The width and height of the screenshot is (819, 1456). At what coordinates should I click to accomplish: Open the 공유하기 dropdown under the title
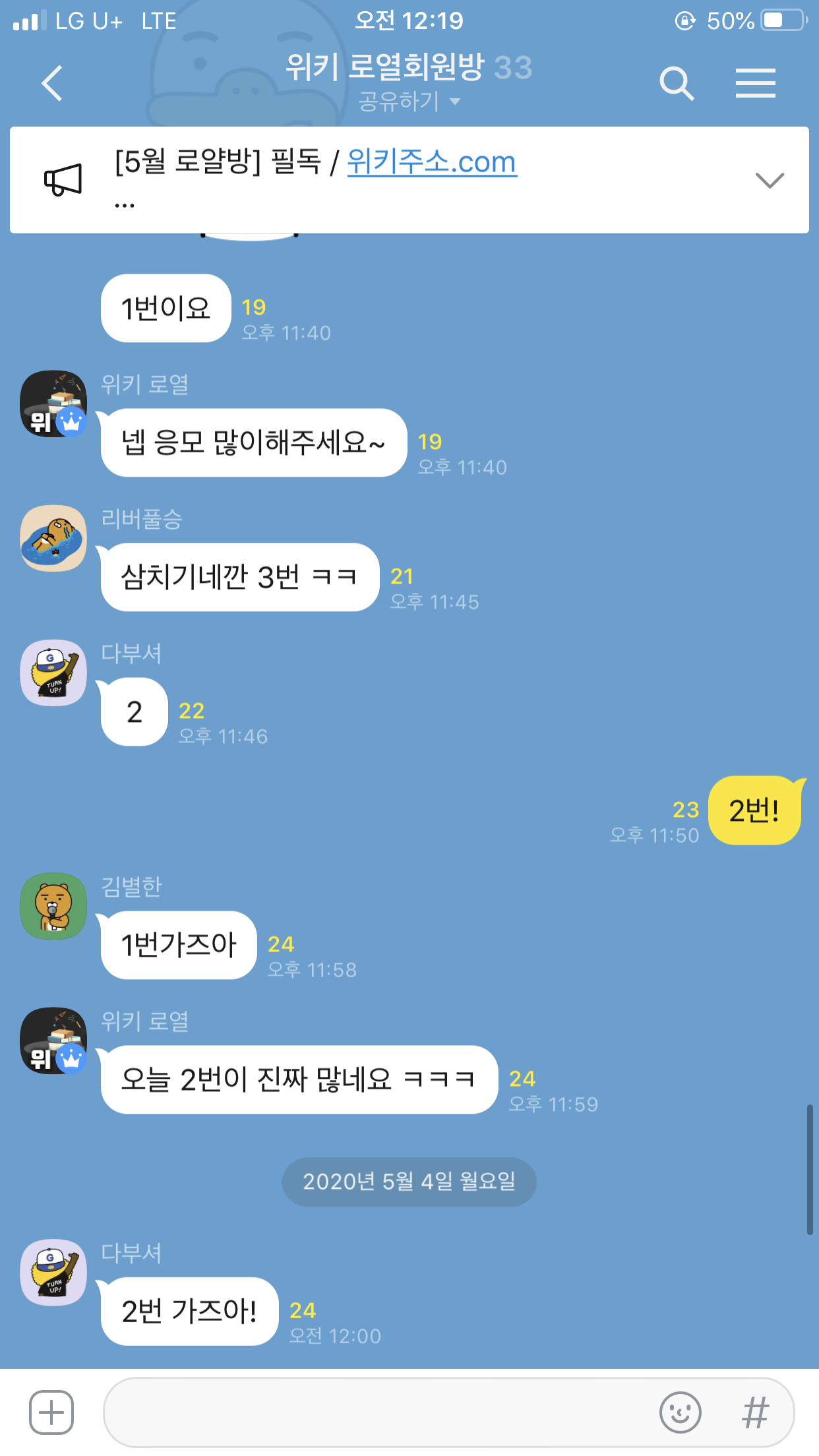coord(409,102)
